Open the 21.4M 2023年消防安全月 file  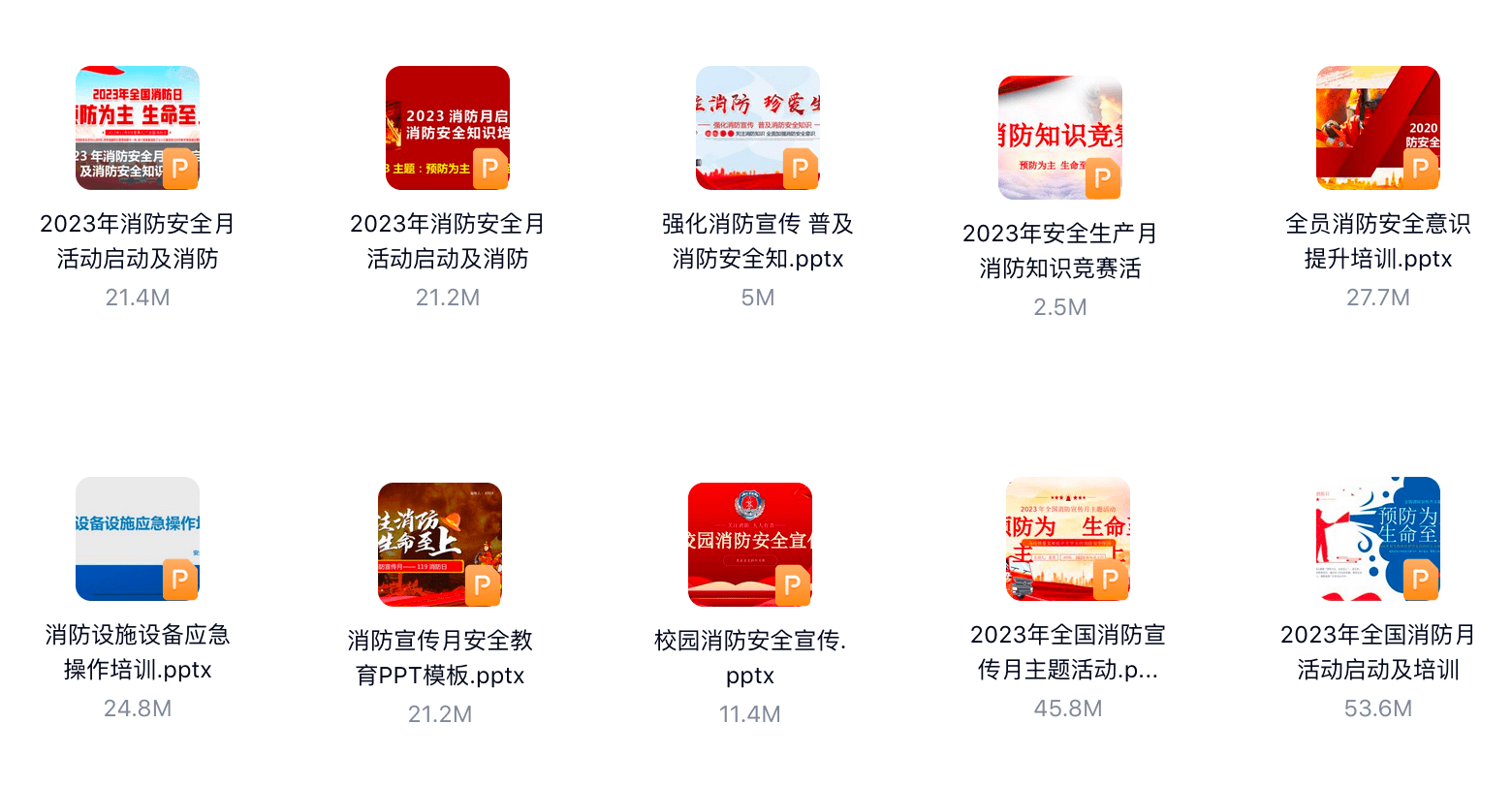(x=138, y=128)
